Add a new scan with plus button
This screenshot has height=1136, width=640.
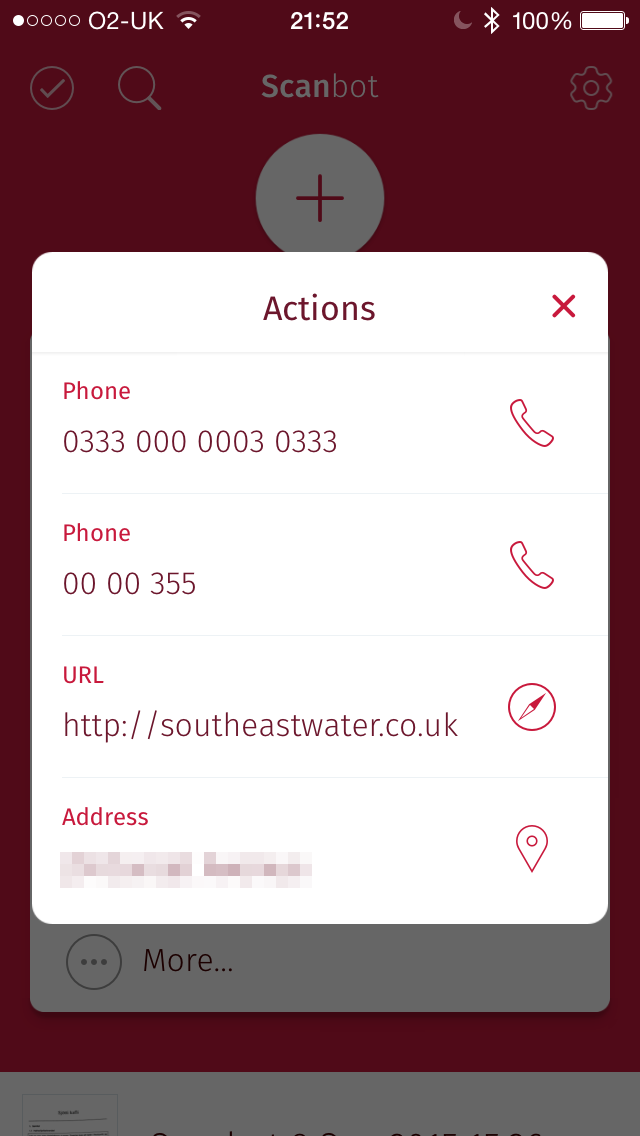tap(320, 198)
